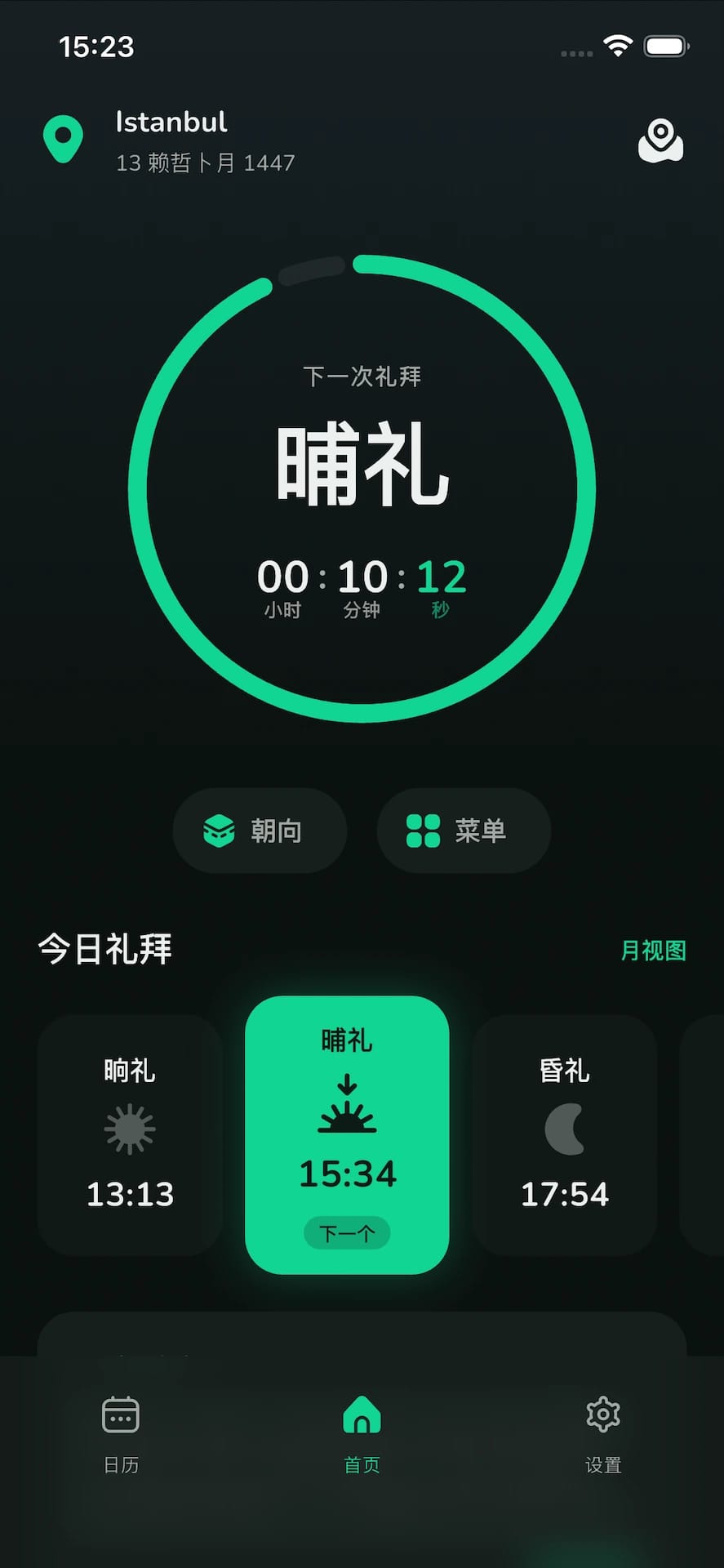Screen dimensions: 724x1568
Task: Click the location pin icon next to Istanbul
Action: pyautogui.click(x=61, y=138)
